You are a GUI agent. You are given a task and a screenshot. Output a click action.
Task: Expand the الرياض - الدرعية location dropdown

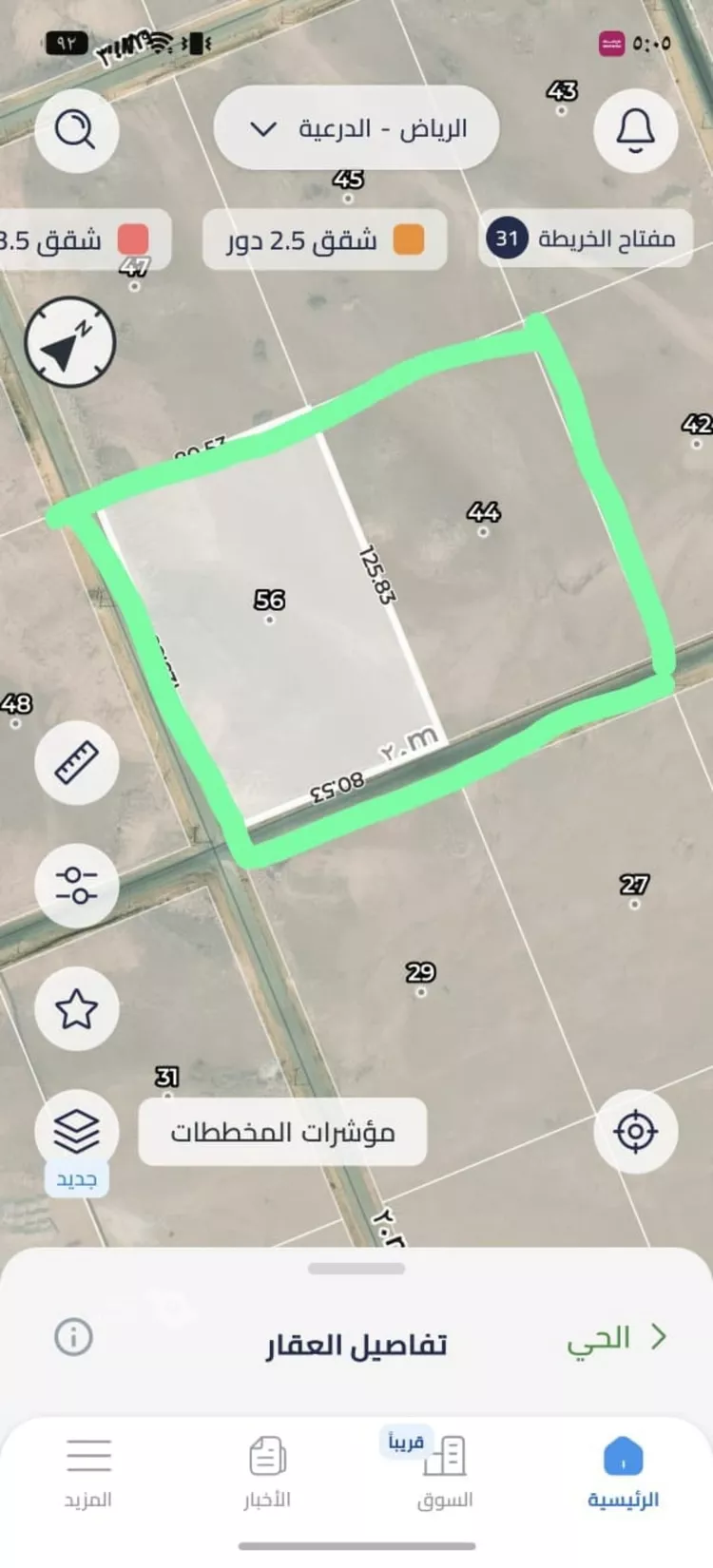356,128
